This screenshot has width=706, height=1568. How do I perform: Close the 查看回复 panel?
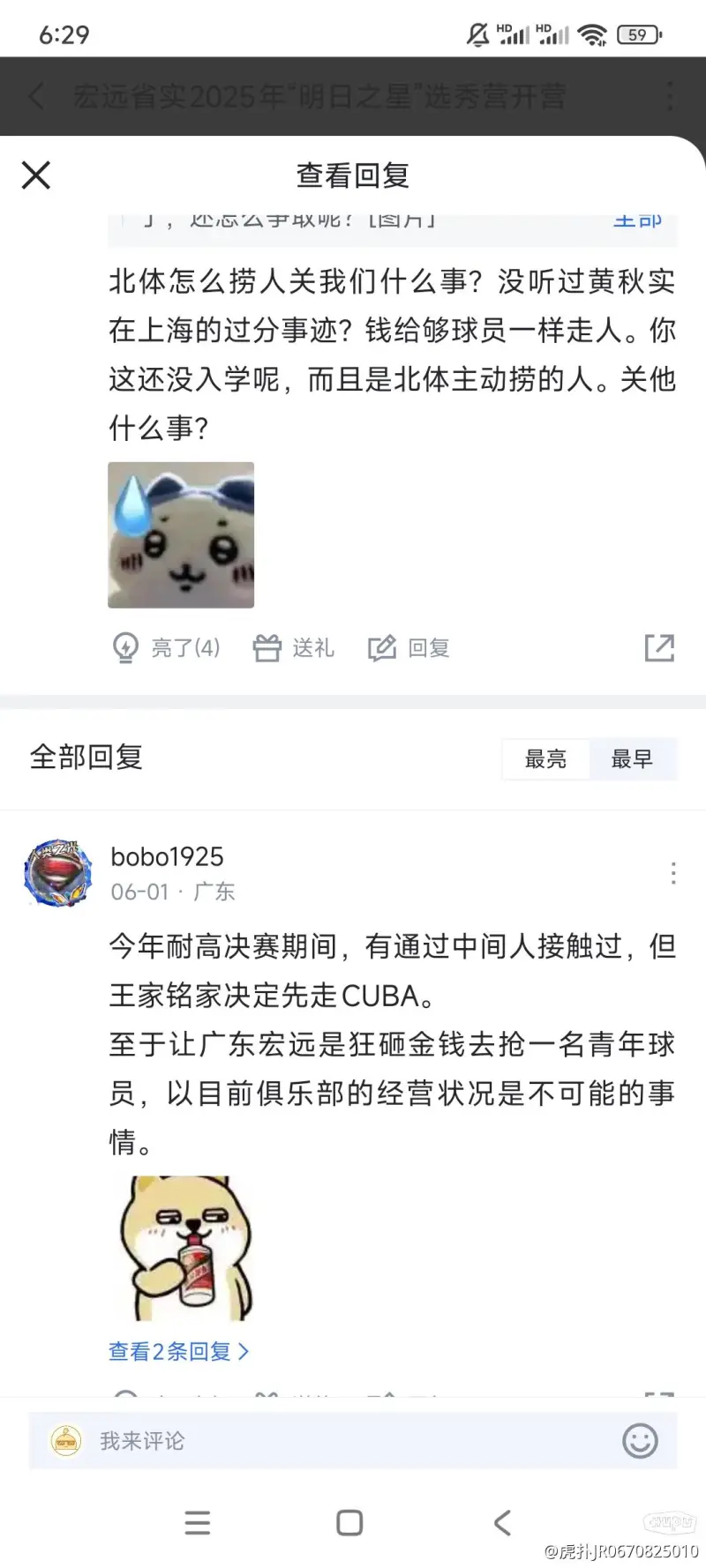click(36, 175)
